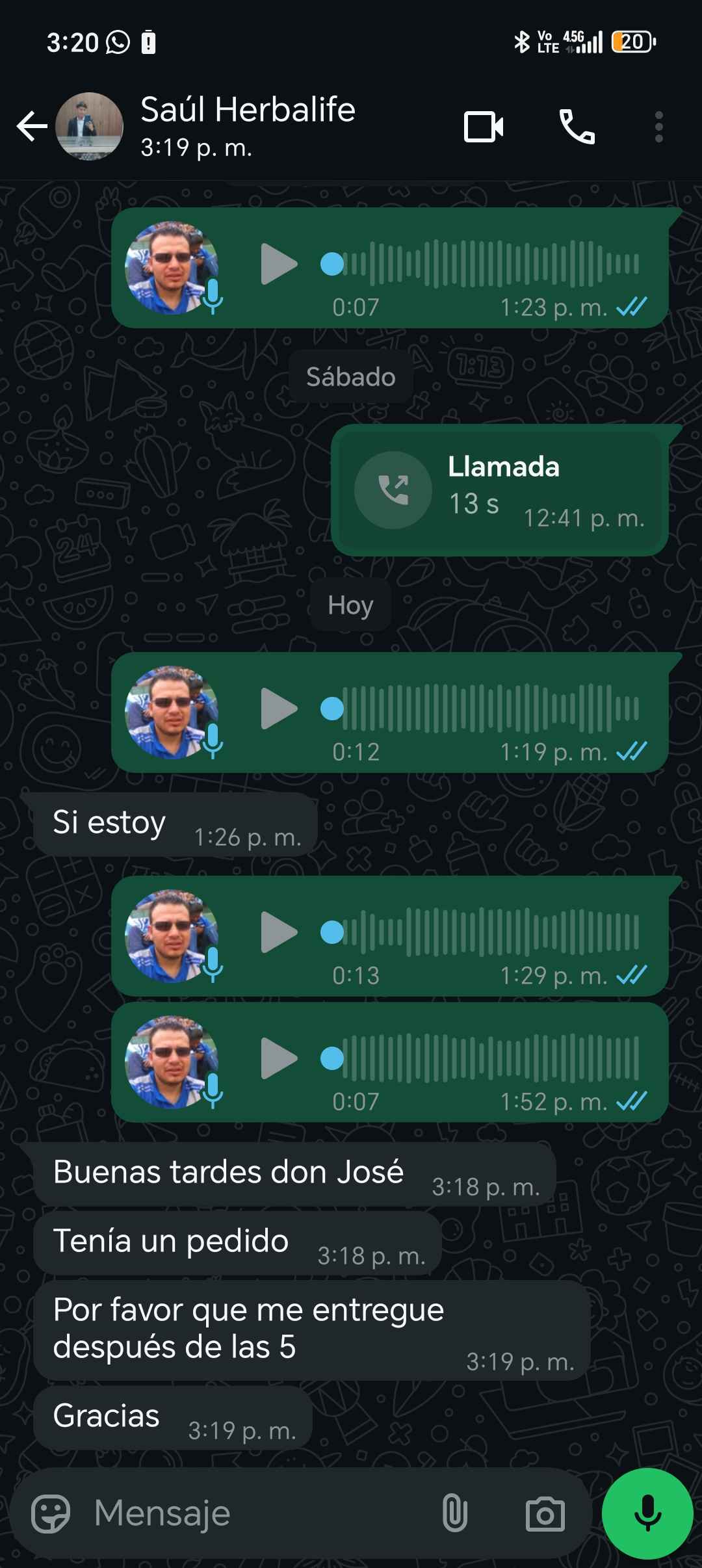Screen dimensions: 702x1568
Task: Open the emoji and sticker picker
Action: [51, 1513]
